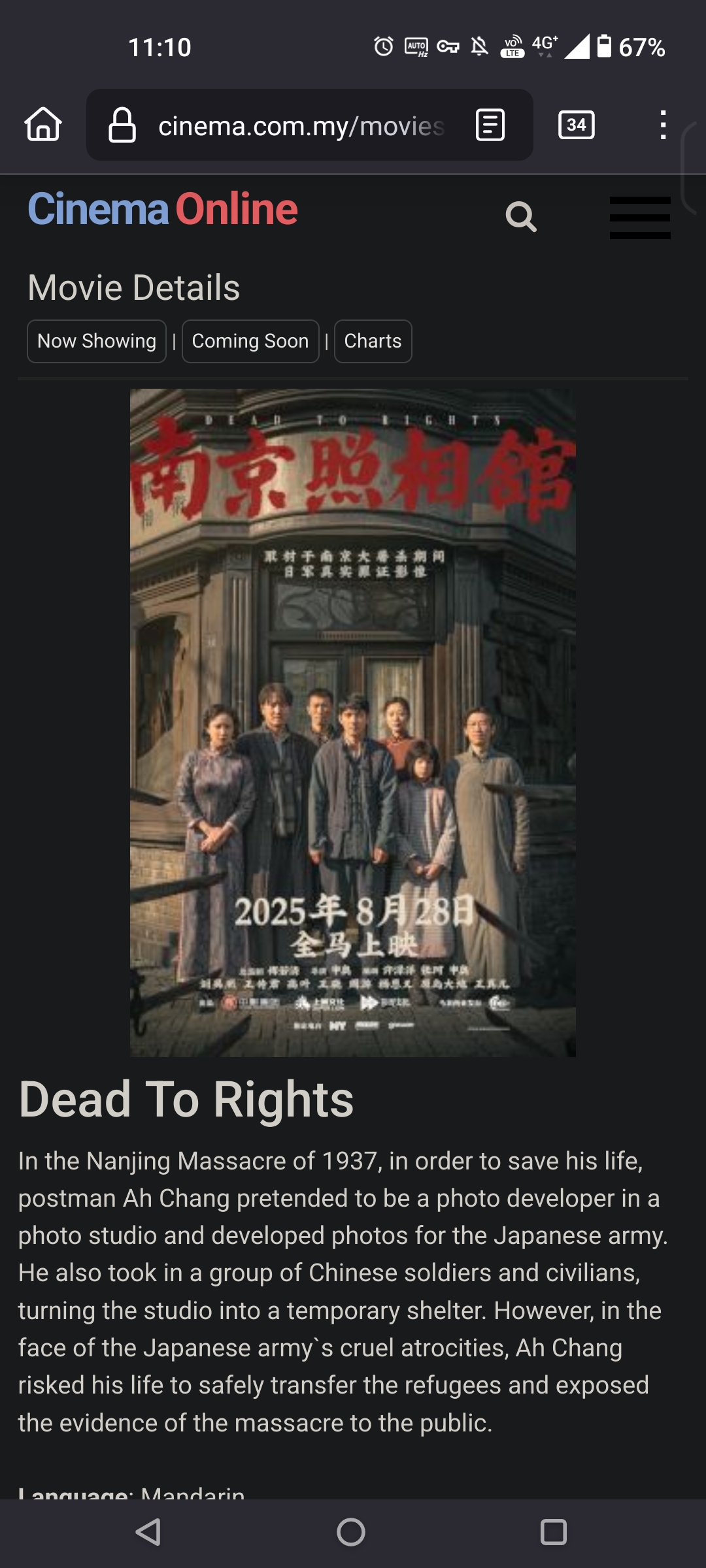
Task: Open reader mode from the address bar
Action: point(490,125)
